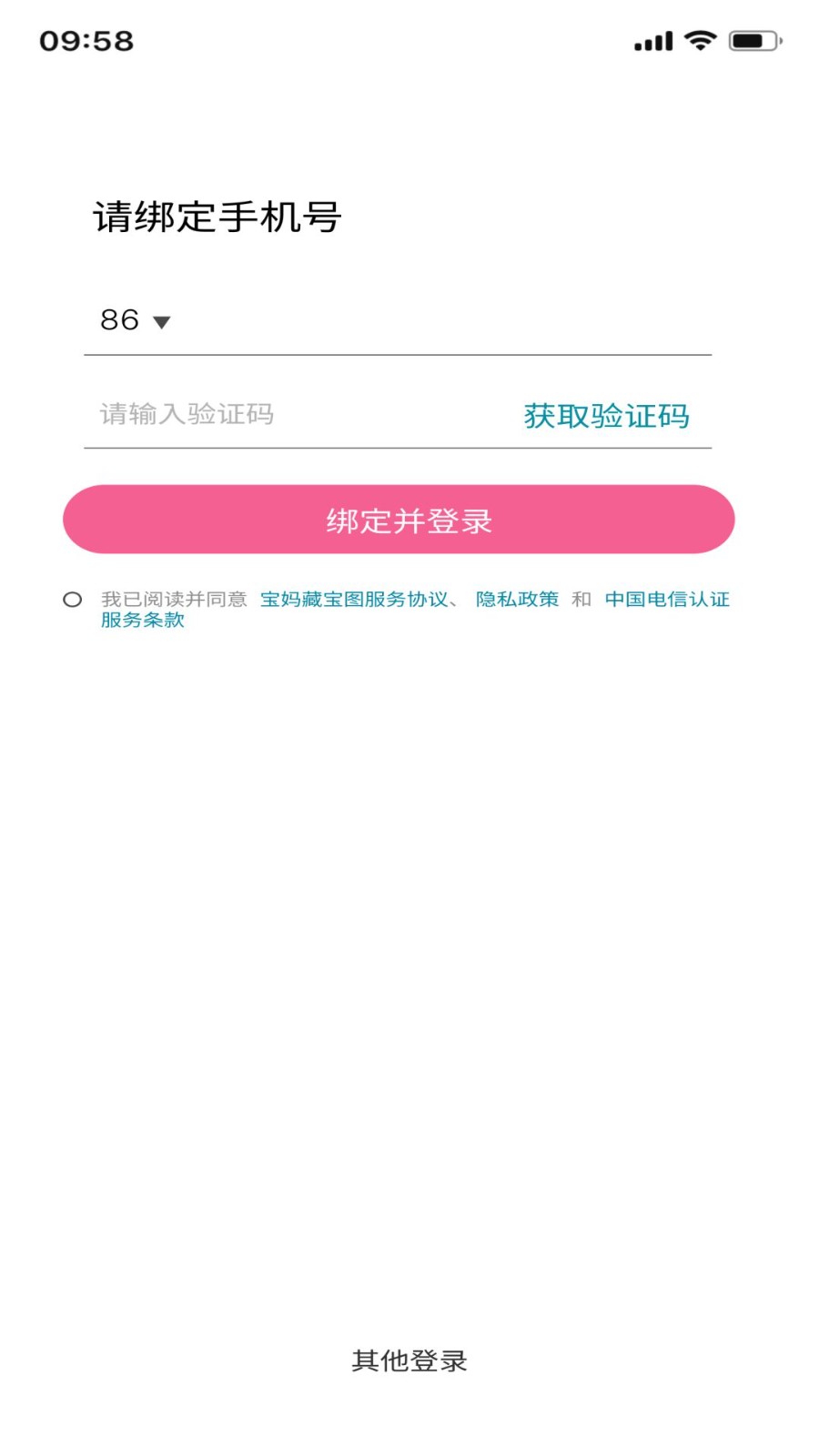
Task: Open the 宝妈藏宝图服务协议 link
Action: click(353, 600)
